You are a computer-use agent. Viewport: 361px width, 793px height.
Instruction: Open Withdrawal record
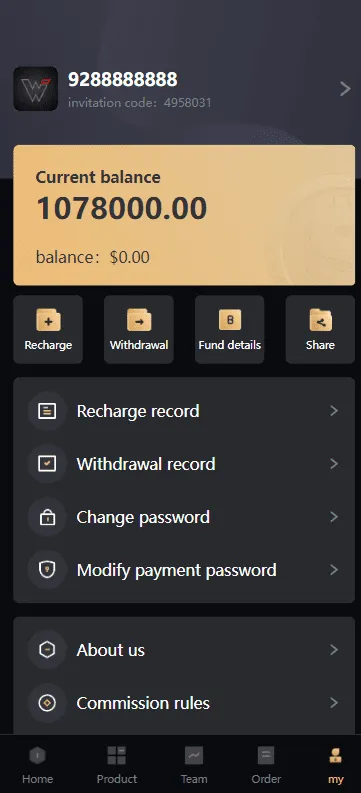point(184,464)
